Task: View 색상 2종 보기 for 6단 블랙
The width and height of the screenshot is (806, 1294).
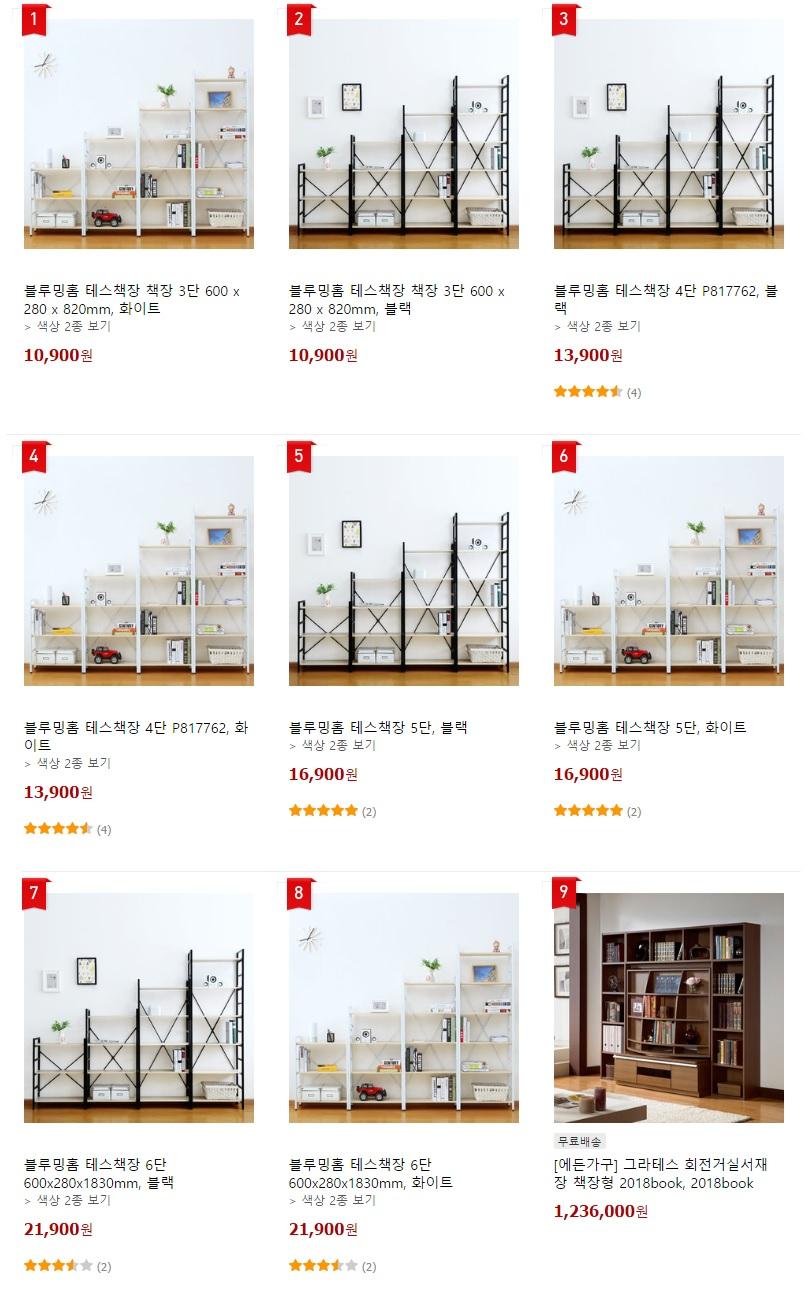Action: click(67, 1200)
